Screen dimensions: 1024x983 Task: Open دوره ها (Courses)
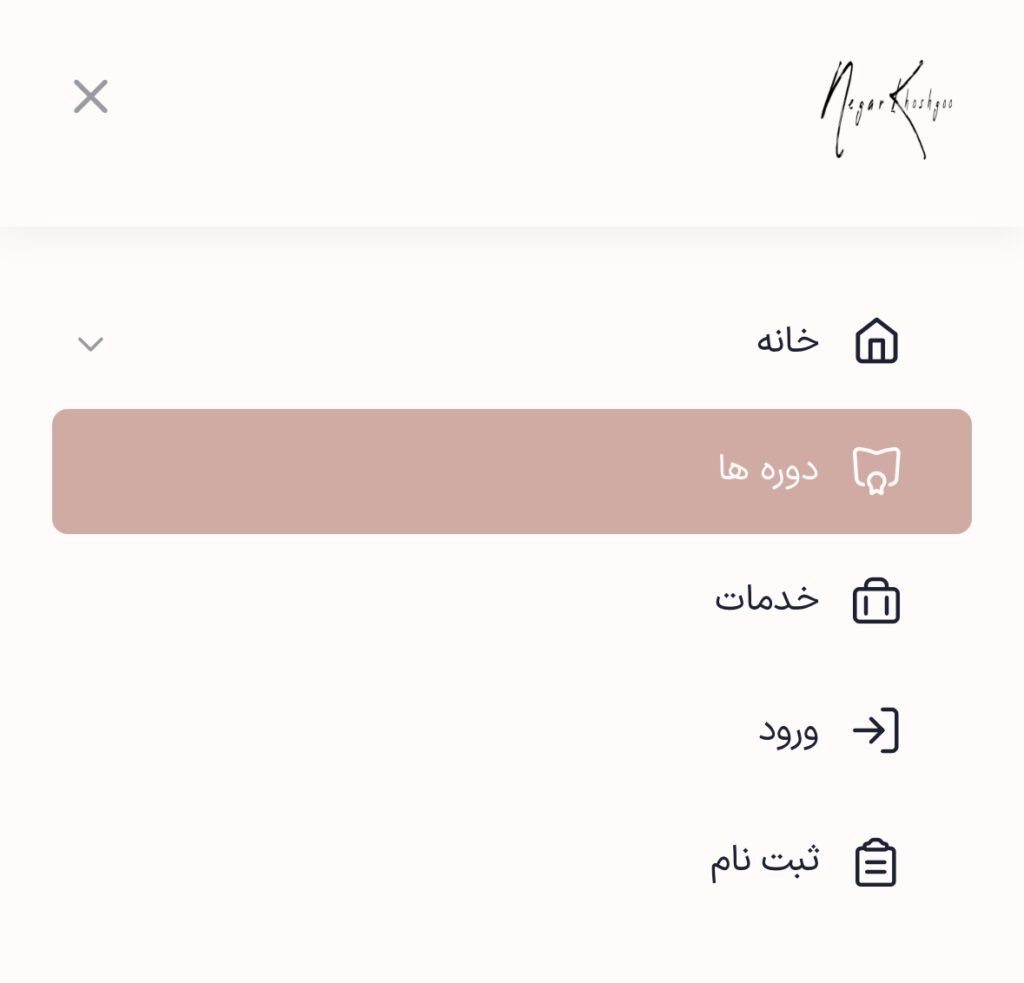tap(512, 471)
